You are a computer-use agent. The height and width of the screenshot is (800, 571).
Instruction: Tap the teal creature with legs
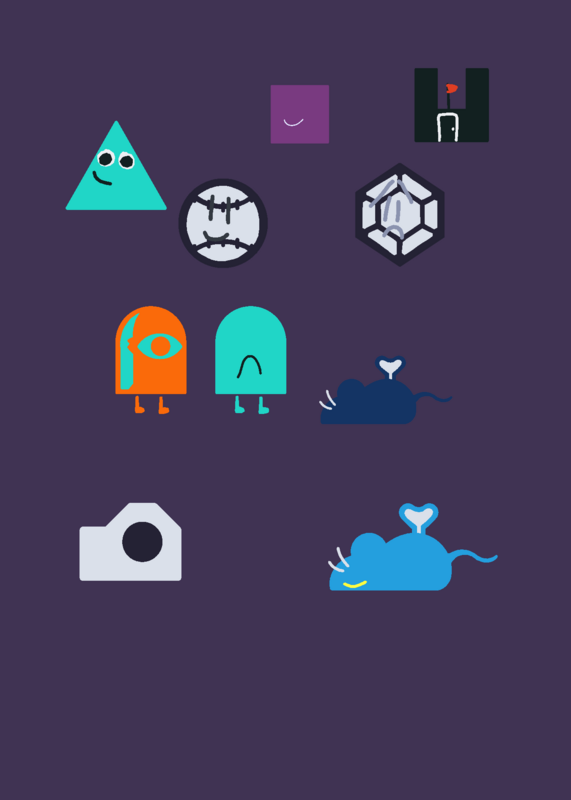click(x=251, y=360)
